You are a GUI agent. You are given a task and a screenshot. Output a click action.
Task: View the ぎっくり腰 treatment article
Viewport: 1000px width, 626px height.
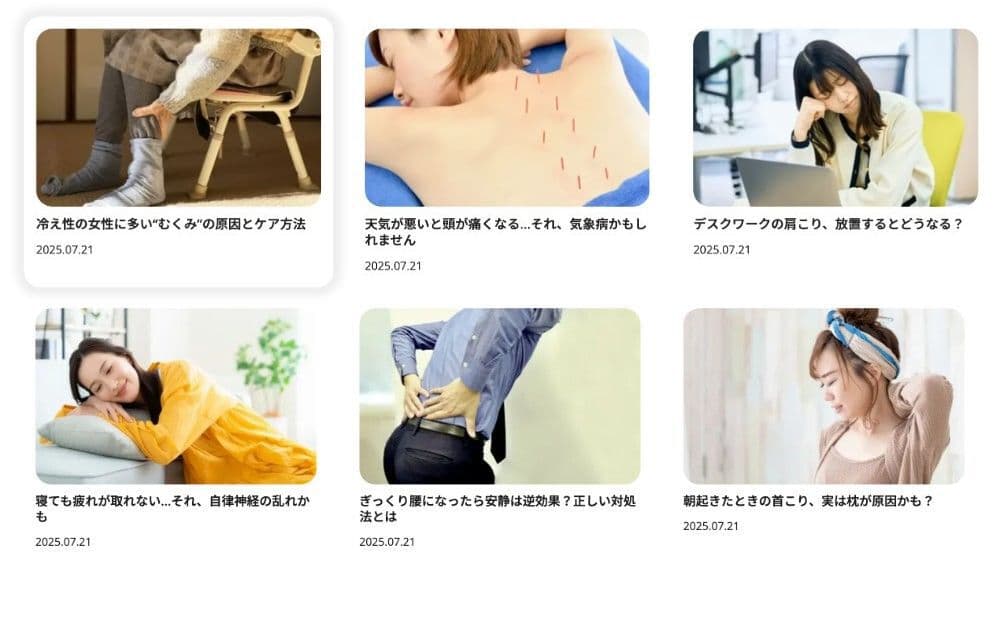point(497,508)
